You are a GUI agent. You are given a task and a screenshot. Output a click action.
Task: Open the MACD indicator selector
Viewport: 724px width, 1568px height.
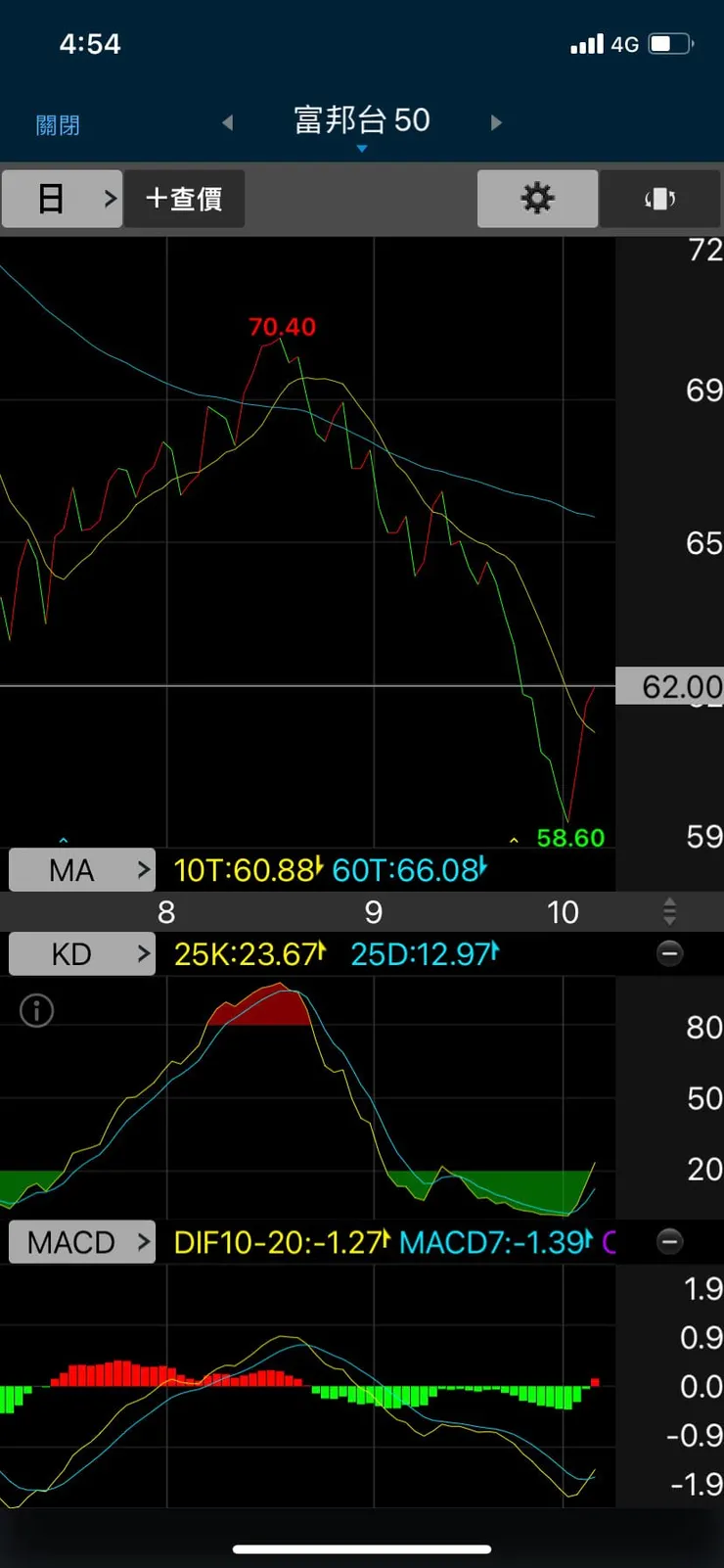[82, 1242]
